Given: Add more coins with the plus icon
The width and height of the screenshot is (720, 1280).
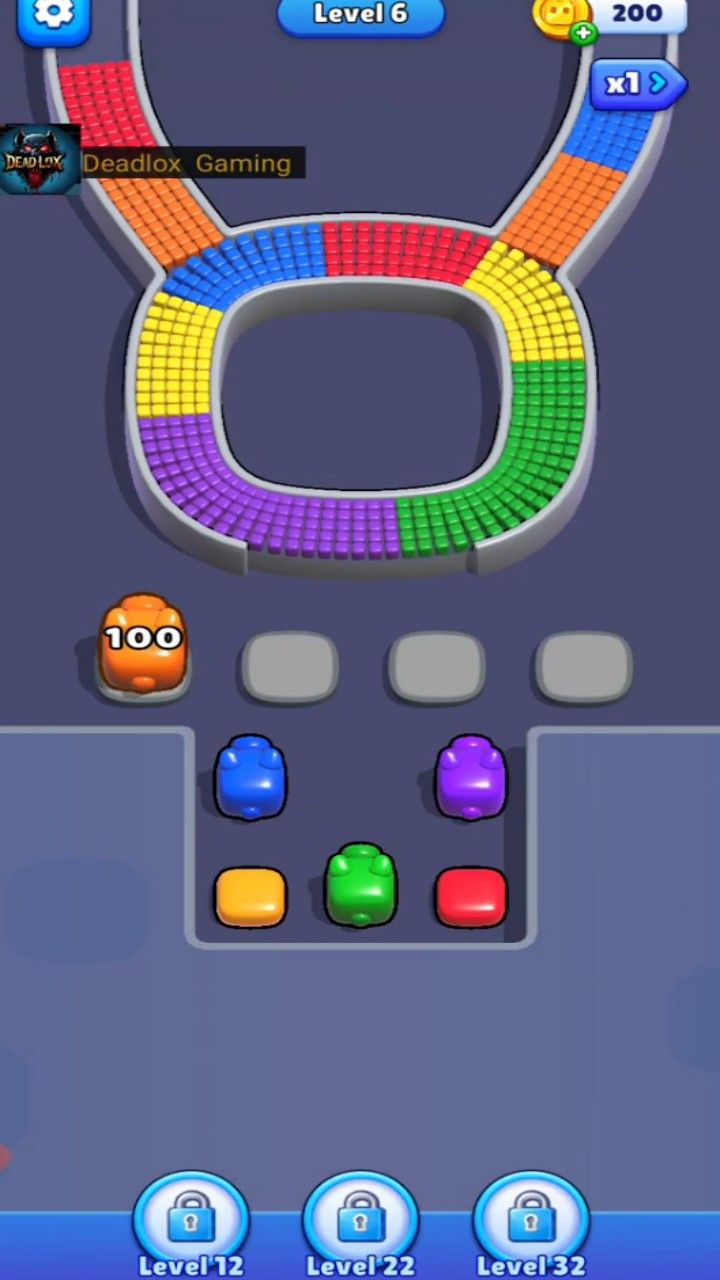Looking at the screenshot, I should (x=582, y=33).
